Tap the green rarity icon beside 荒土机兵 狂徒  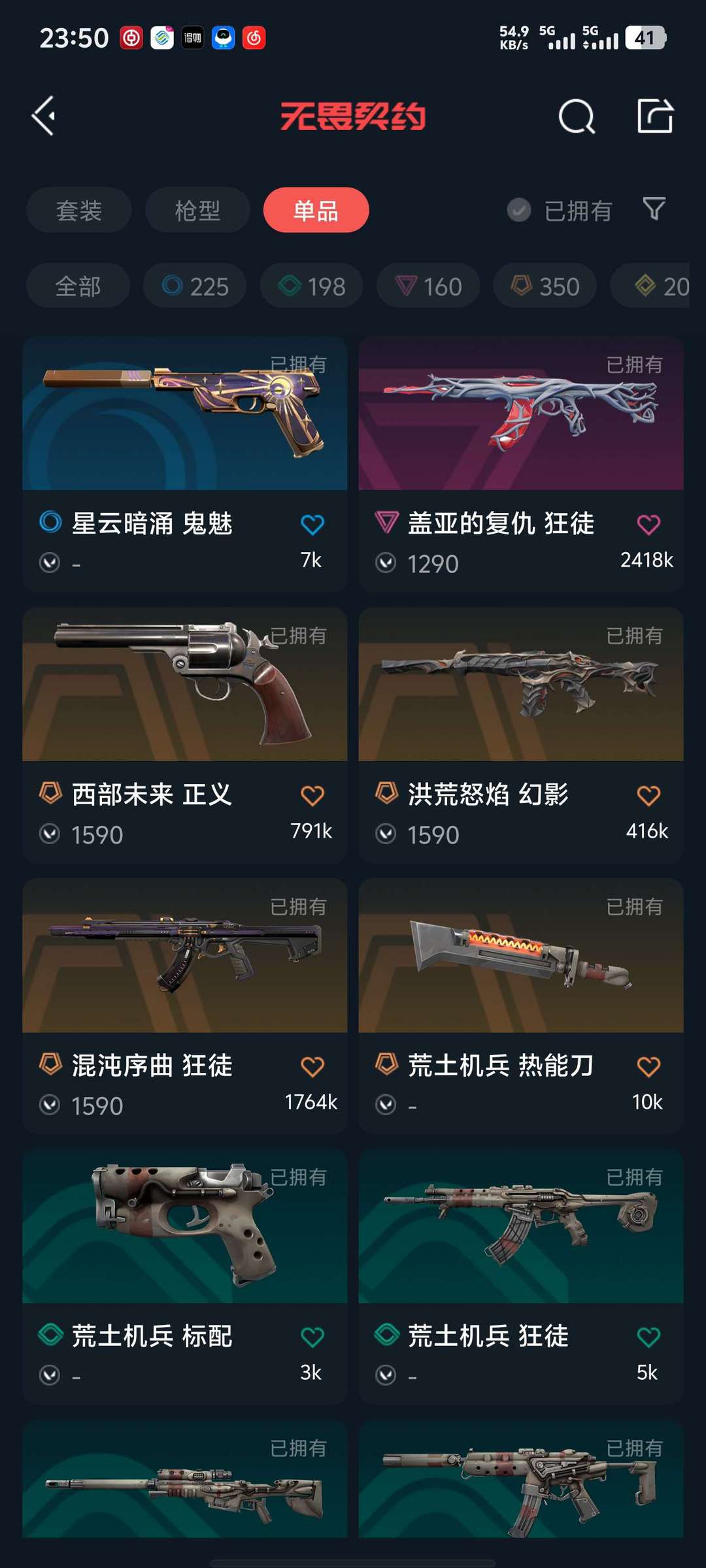click(x=386, y=1335)
